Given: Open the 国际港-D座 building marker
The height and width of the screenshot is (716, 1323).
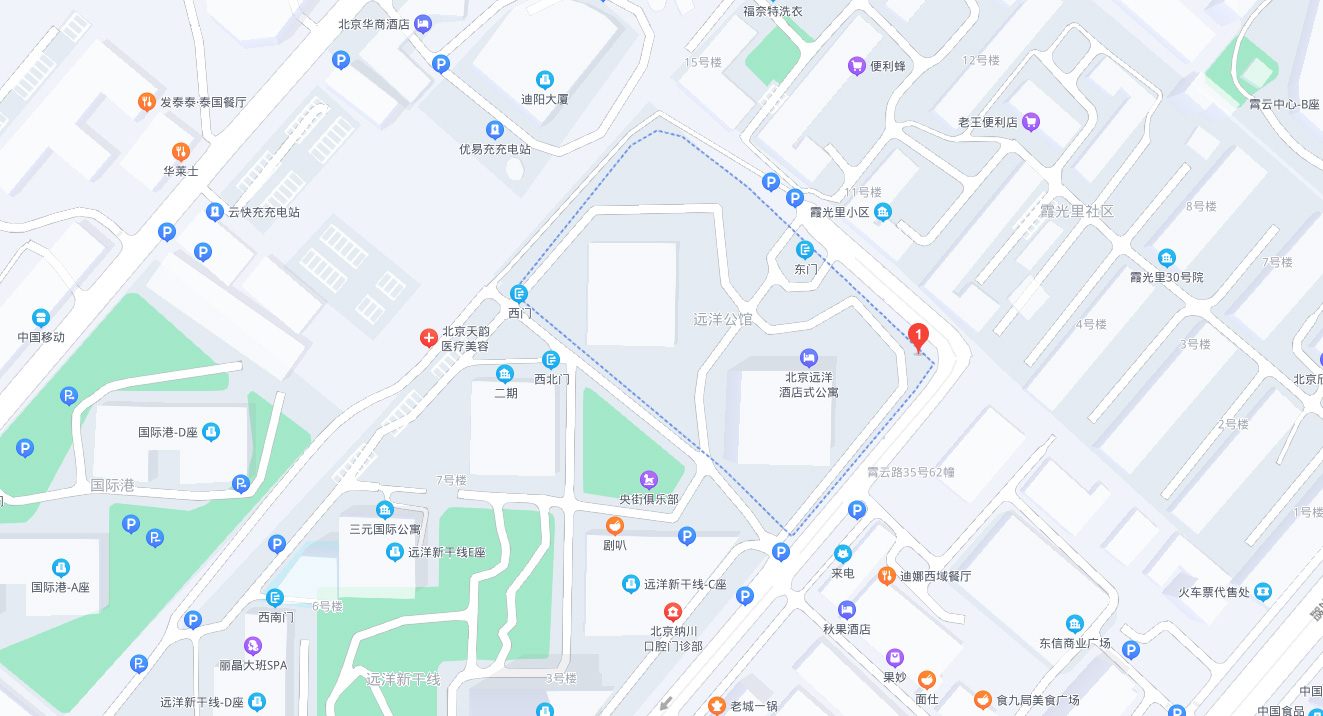Looking at the screenshot, I should tap(211, 432).
